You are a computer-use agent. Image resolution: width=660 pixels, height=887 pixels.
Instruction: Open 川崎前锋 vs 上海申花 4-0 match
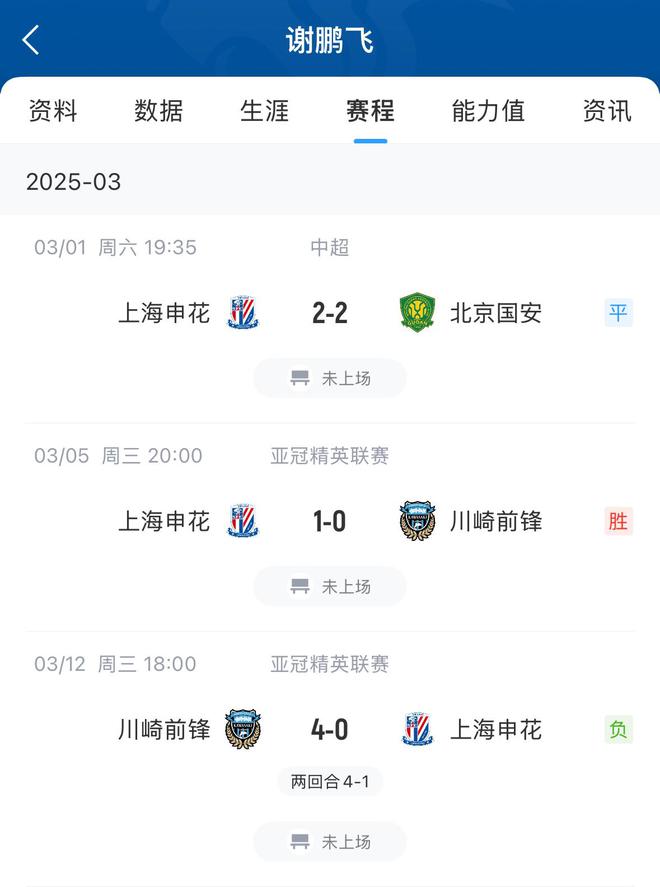(329, 730)
